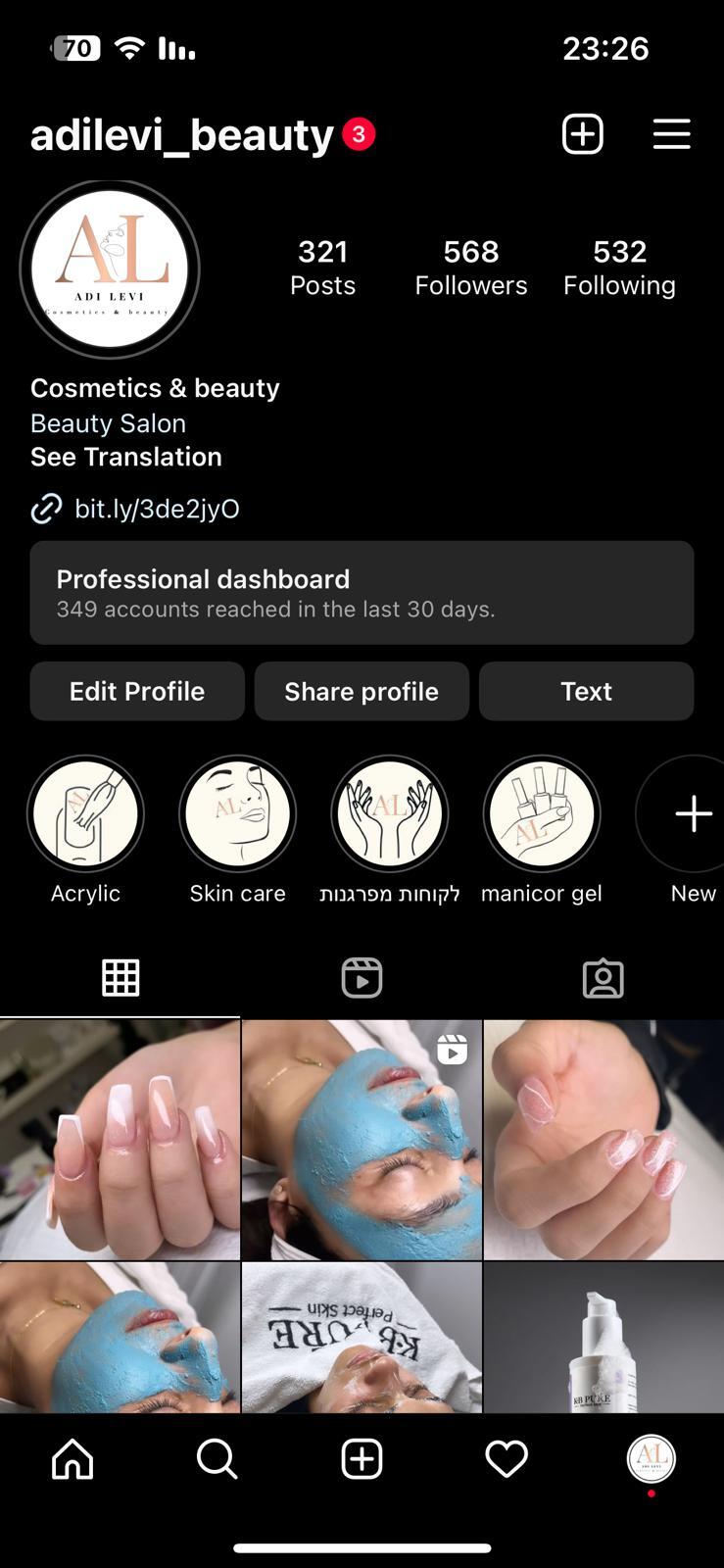
Task: View the 532 Following list
Action: pyautogui.click(x=619, y=268)
